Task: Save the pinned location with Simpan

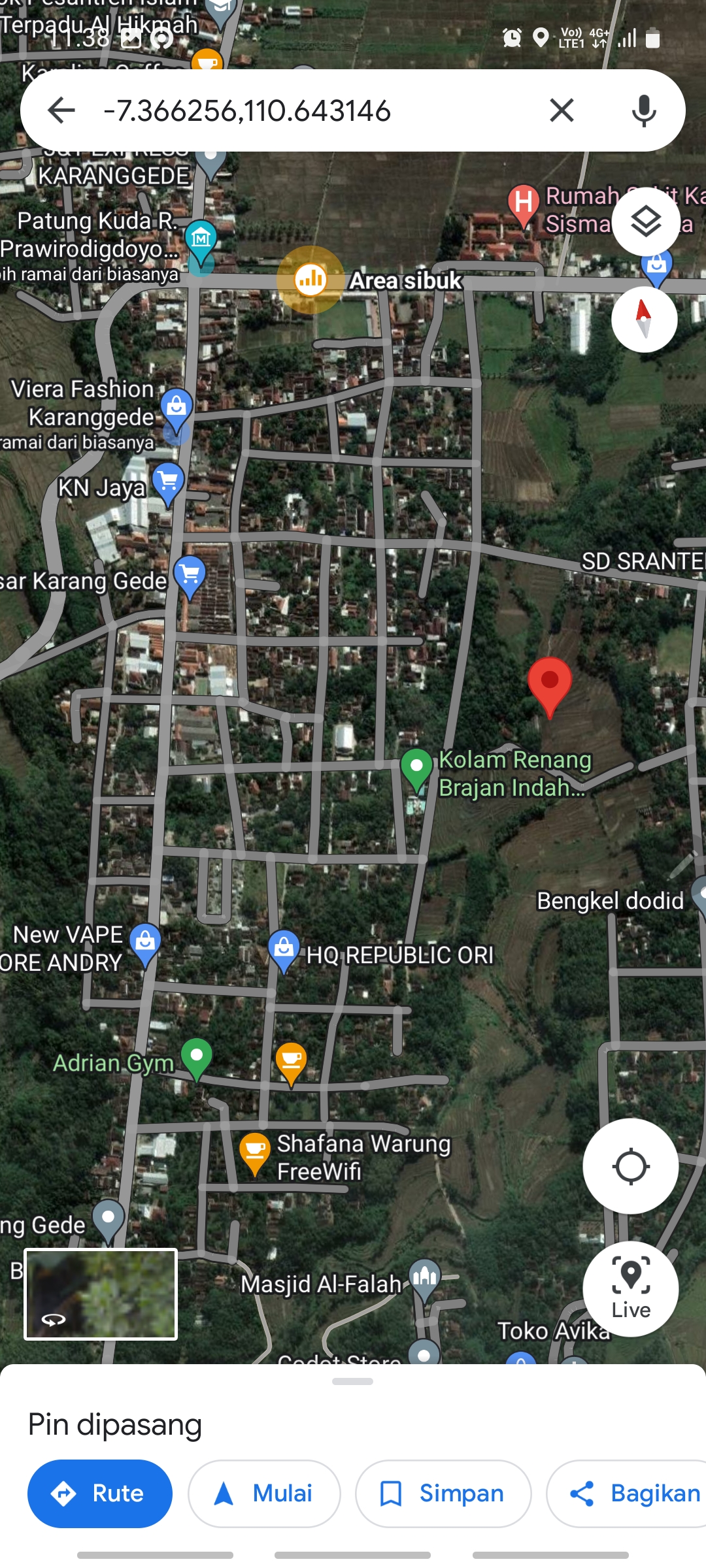Action: (443, 1494)
